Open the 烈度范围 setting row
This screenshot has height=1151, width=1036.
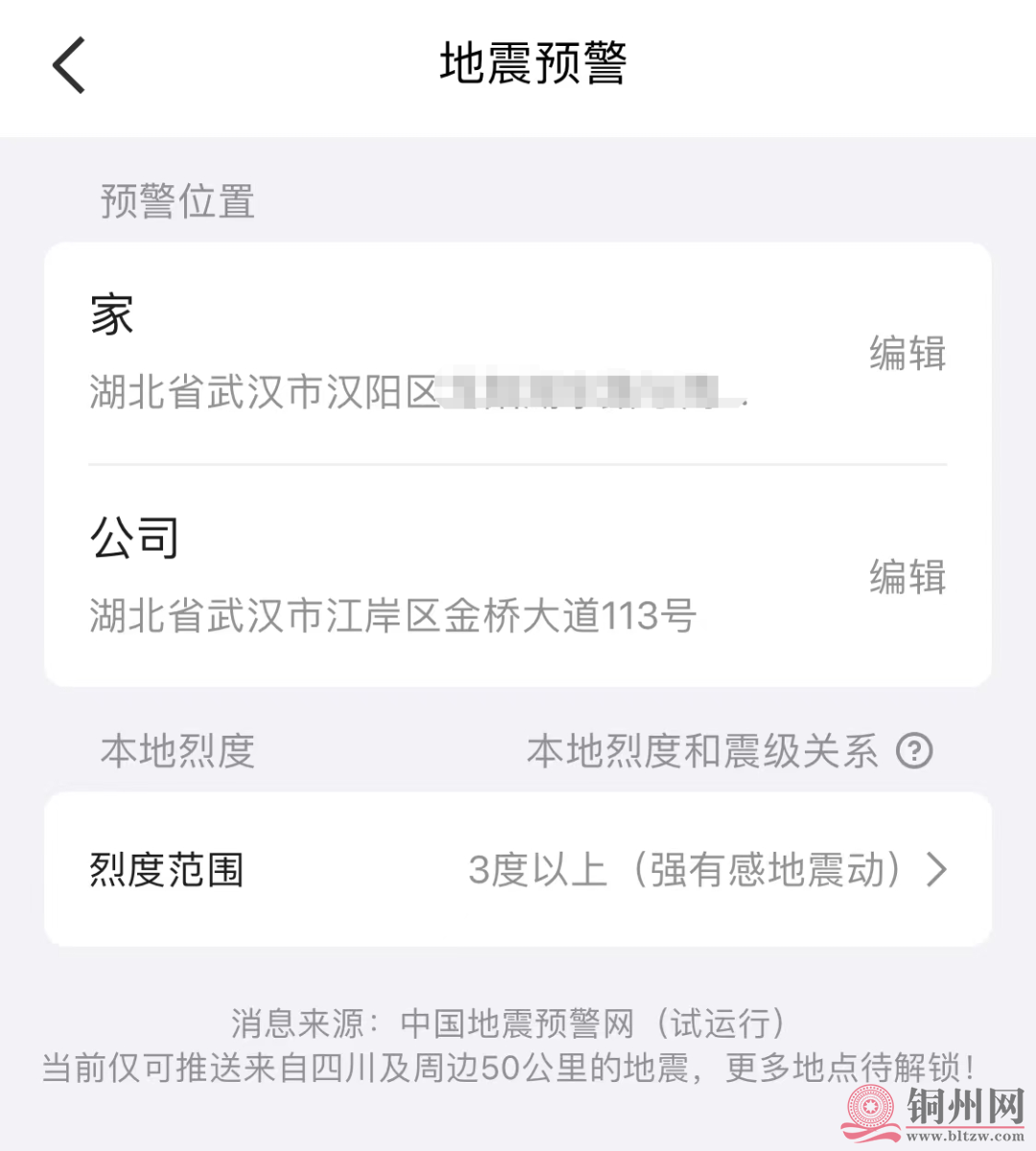pyautogui.click(x=518, y=869)
